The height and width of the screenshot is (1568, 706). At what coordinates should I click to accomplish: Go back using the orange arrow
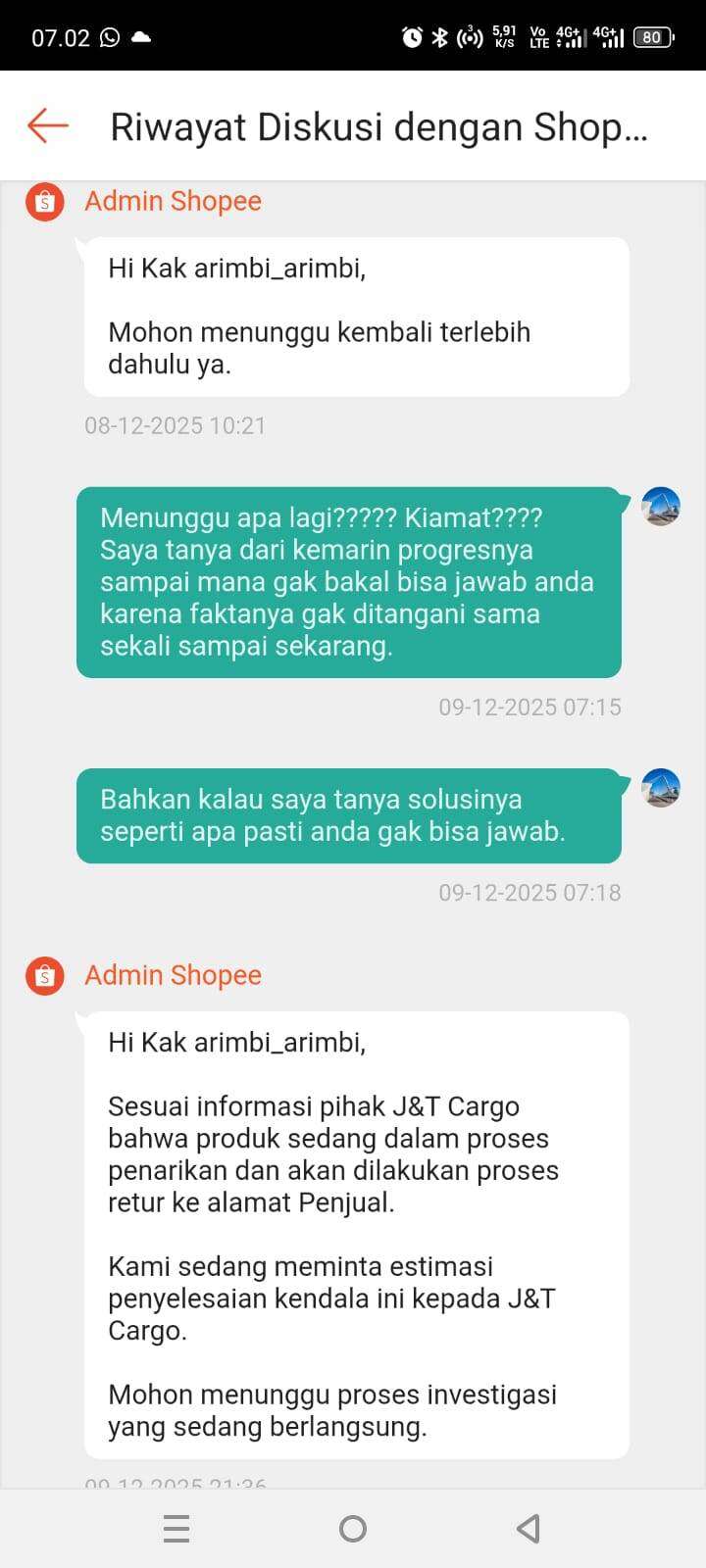pyautogui.click(x=47, y=126)
